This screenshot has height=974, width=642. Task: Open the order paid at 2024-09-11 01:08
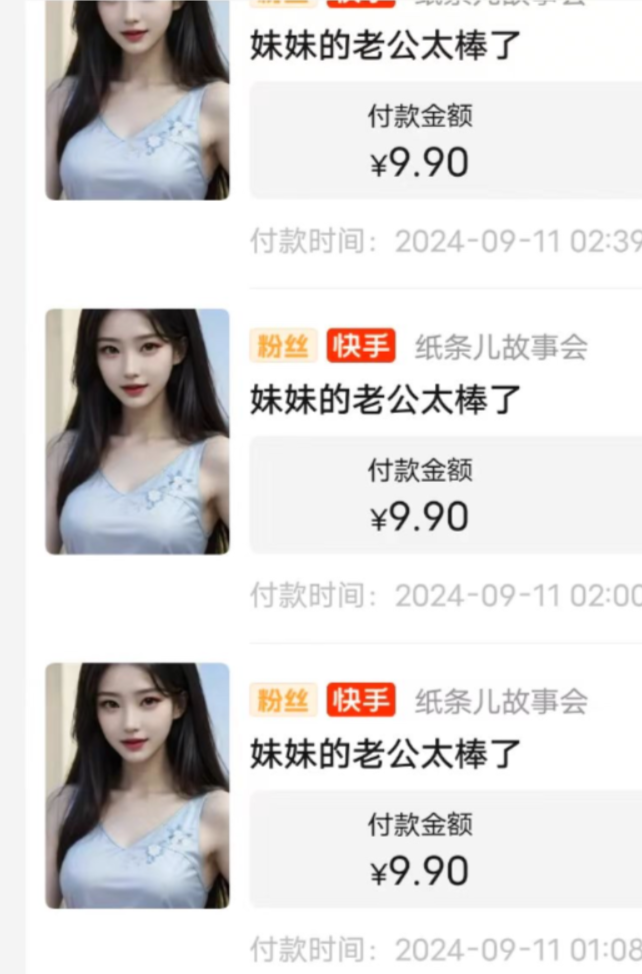(385, 754)
